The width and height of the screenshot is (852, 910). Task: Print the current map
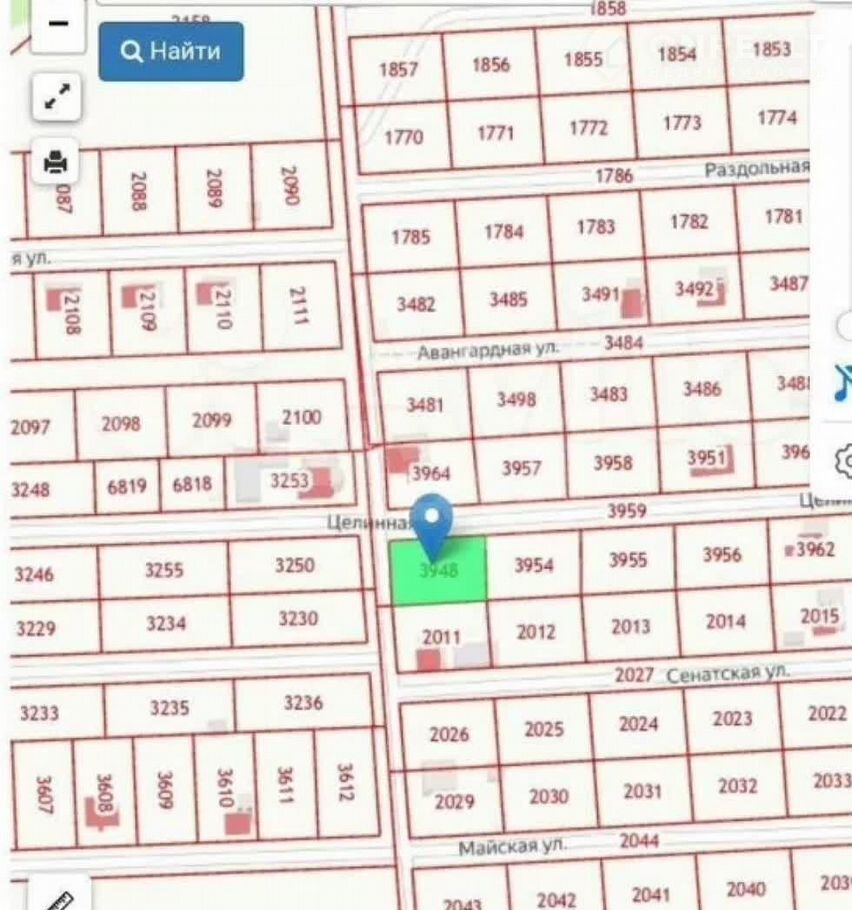click(57, 160)
